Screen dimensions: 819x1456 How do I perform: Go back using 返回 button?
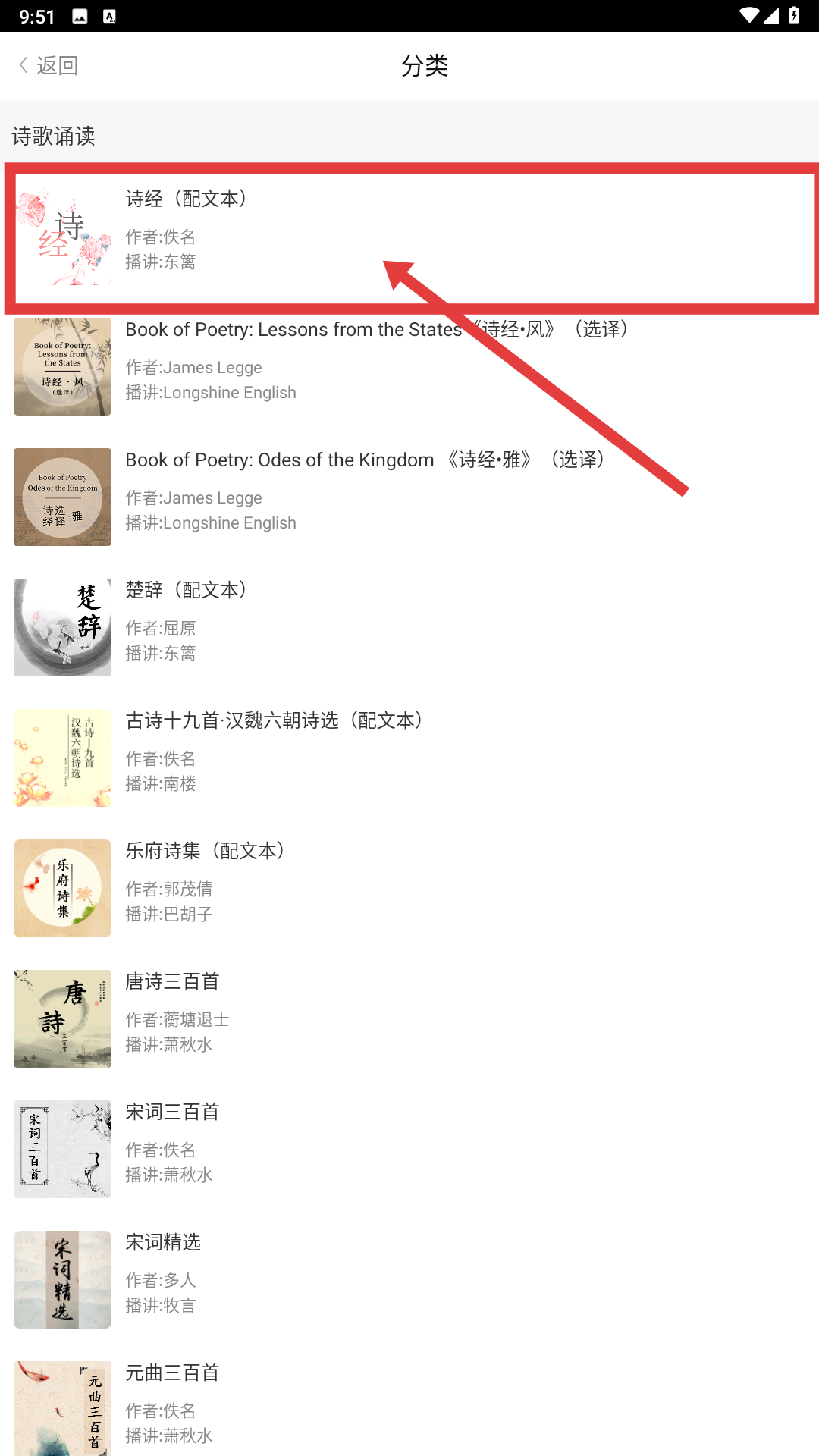tap(49, 65)
